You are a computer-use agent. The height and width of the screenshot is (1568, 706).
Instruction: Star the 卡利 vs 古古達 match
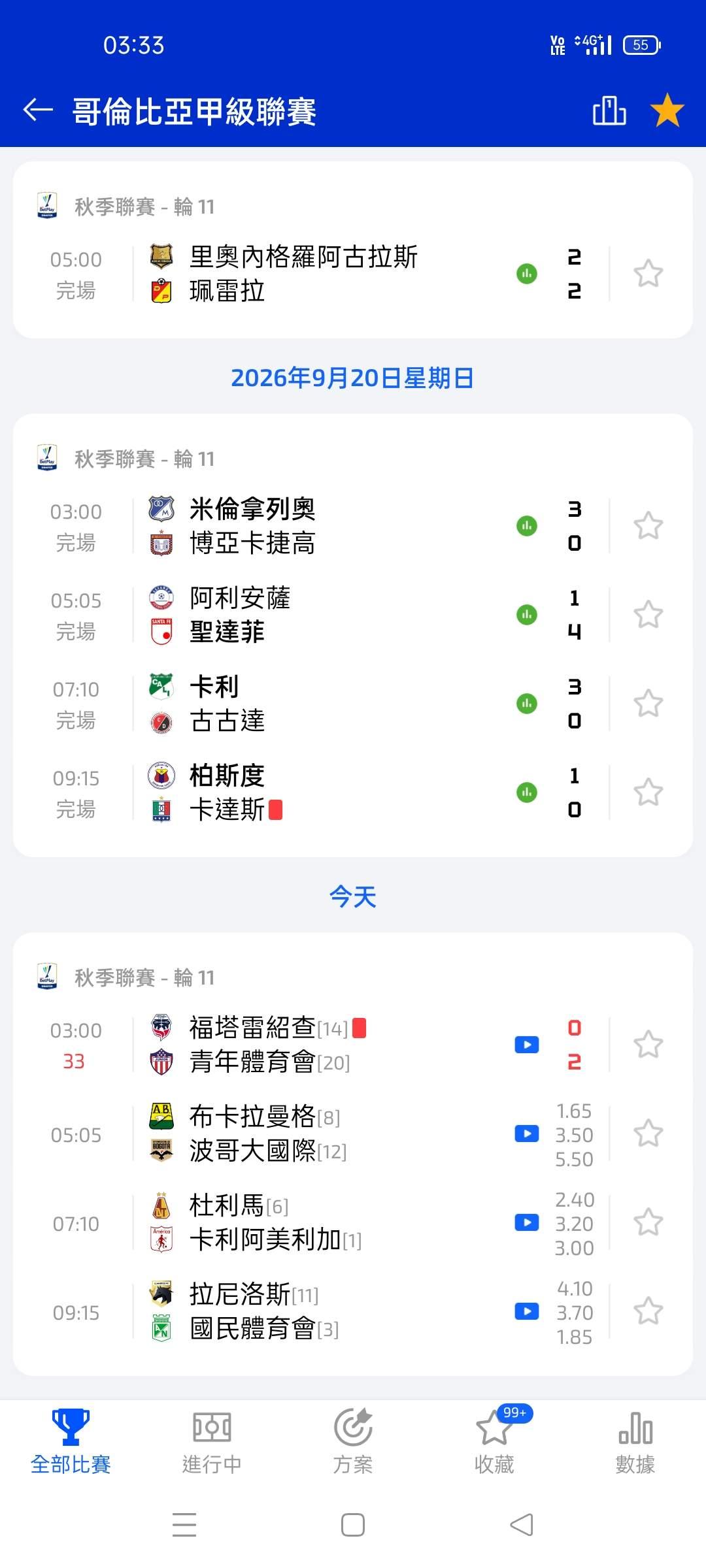pos(648,704)
